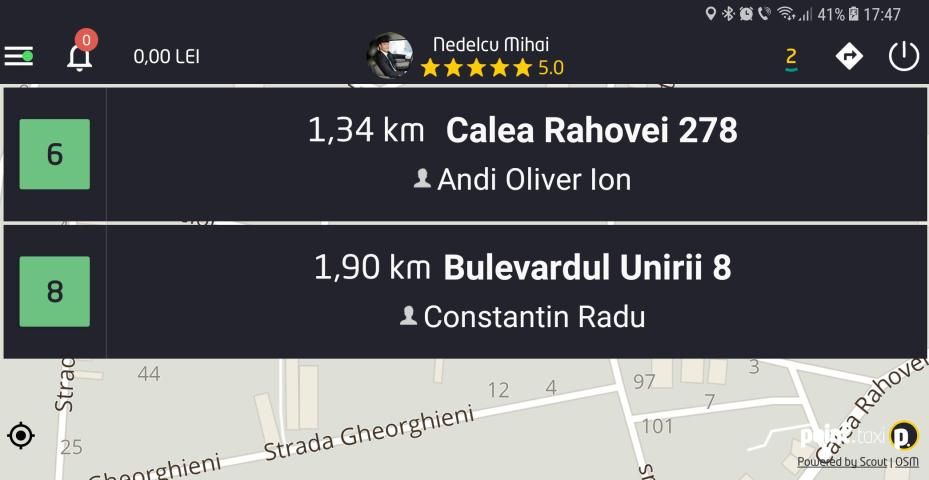Open the notifications bell
Screen dimensions: 929x480
[79, 56]
